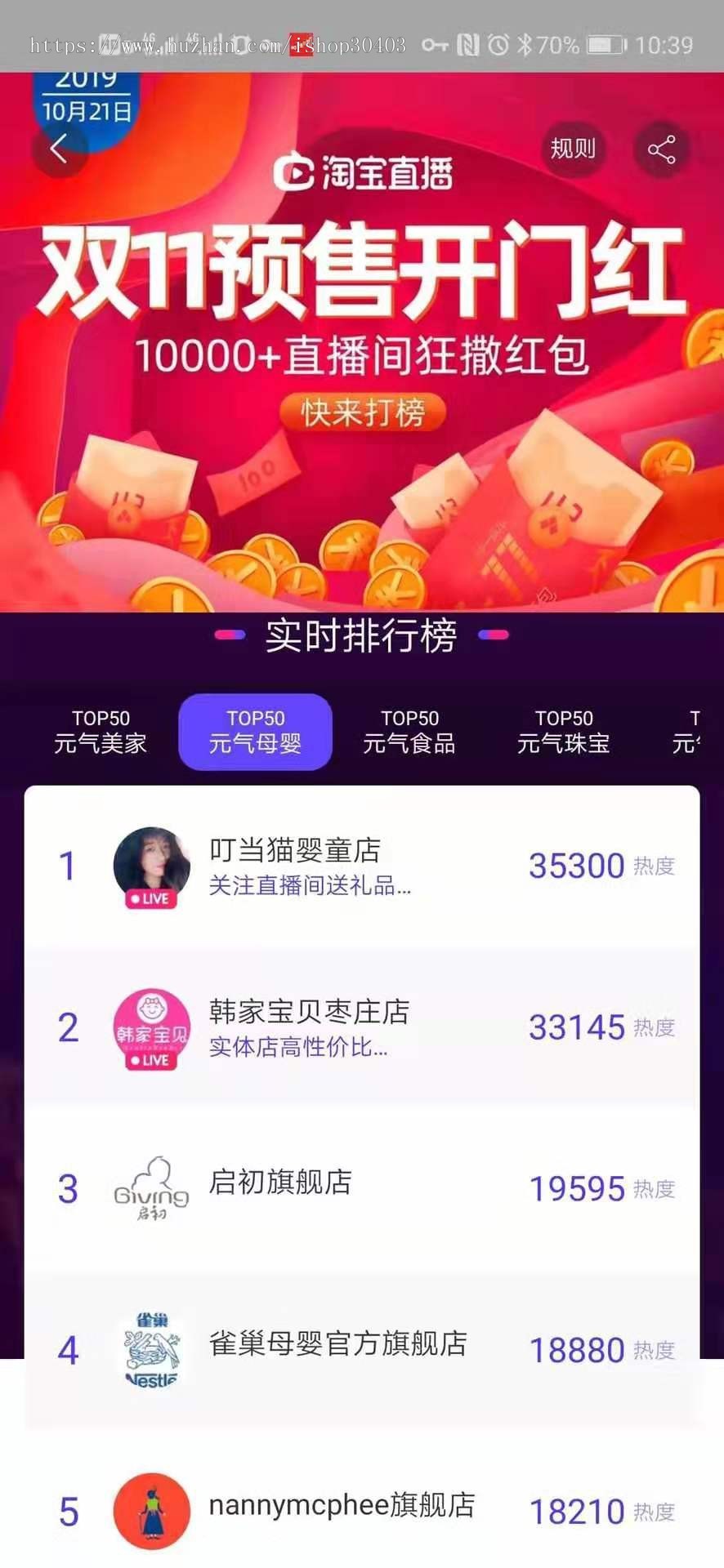Expand the partially hidden rightmost TOP50 tab
The height and width of the screenshot is (1568, 724).
pyautogui.click(x=699, y=731)
